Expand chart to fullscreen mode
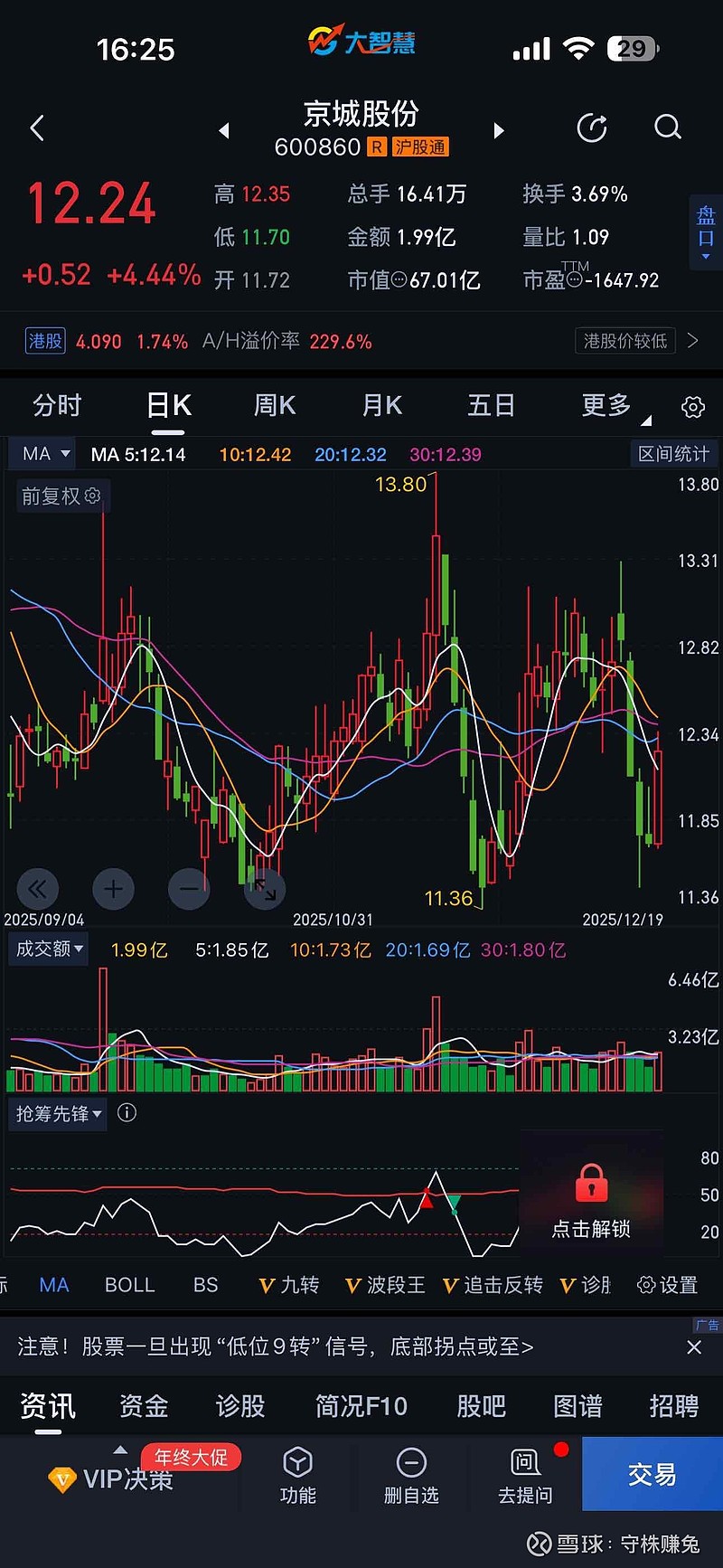723x1568 pixels. click(264, 889)
